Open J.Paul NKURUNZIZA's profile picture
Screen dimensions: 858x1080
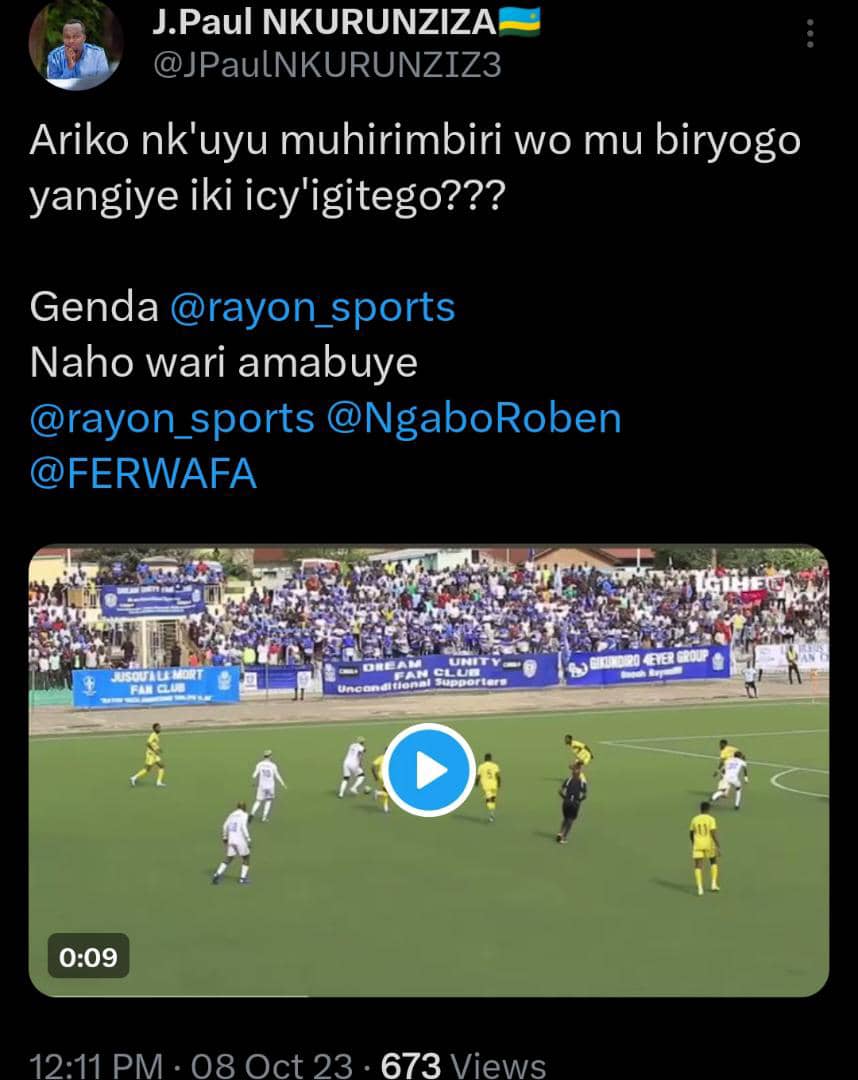tap(76, 44)
